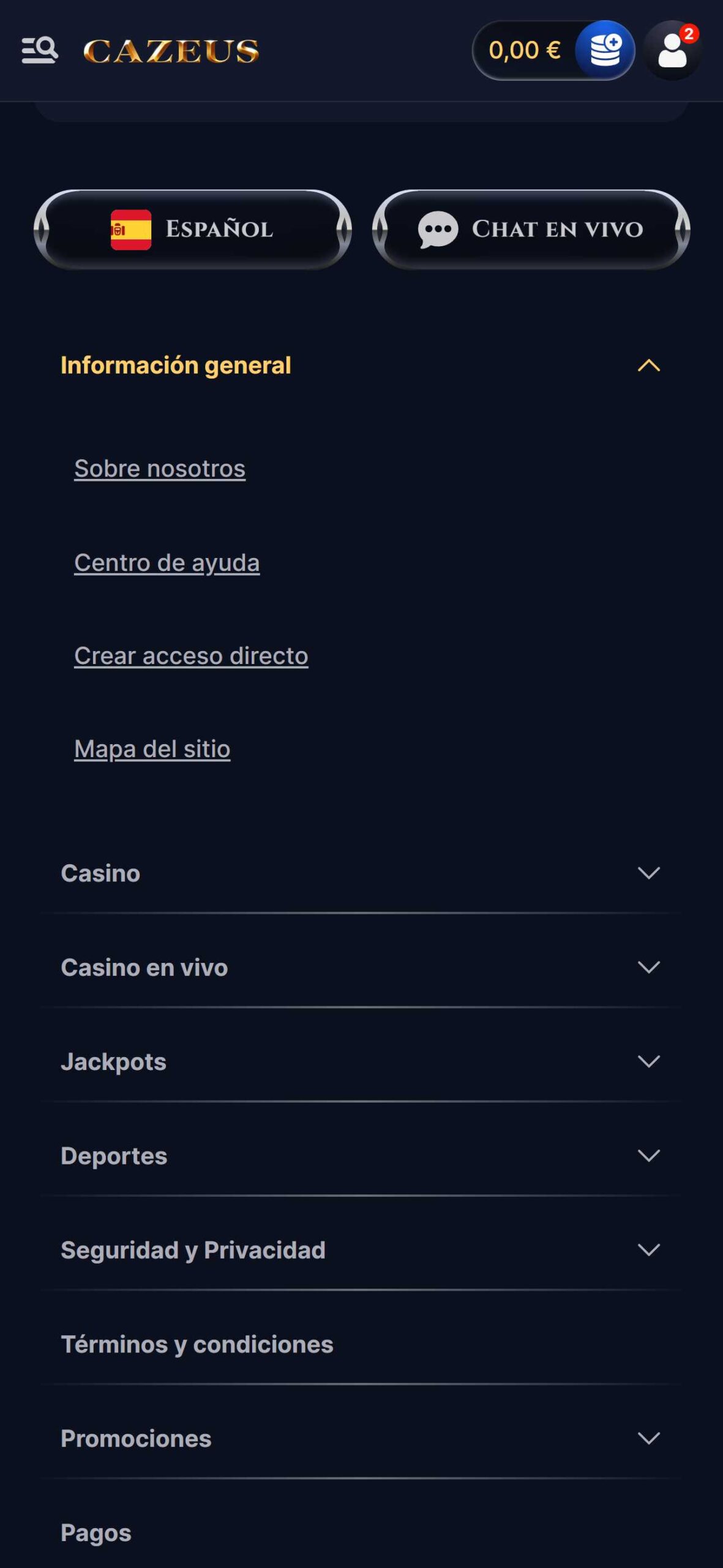The height and width of the screenshot is (1568, 723).
Task: Open Mapa del sitio
Action: pos(152,749)
